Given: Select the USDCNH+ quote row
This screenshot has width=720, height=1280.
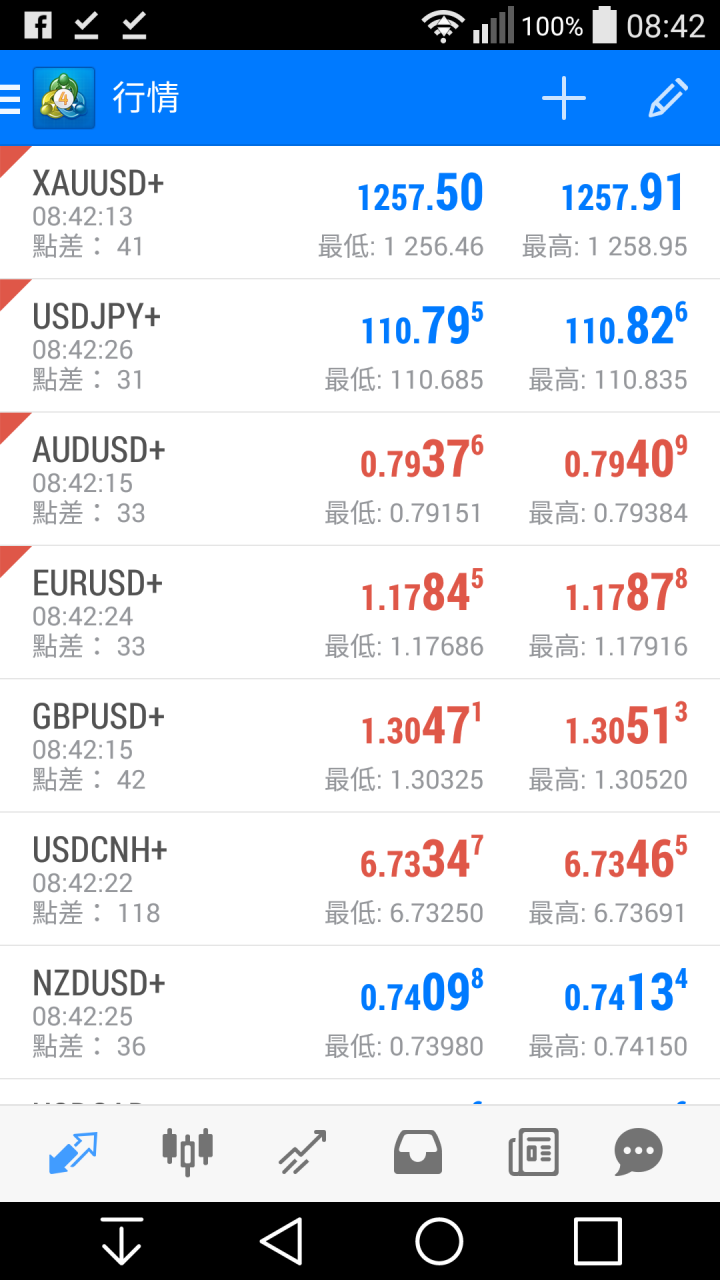Looking at the screenshot, I should (x=360, y=879).
